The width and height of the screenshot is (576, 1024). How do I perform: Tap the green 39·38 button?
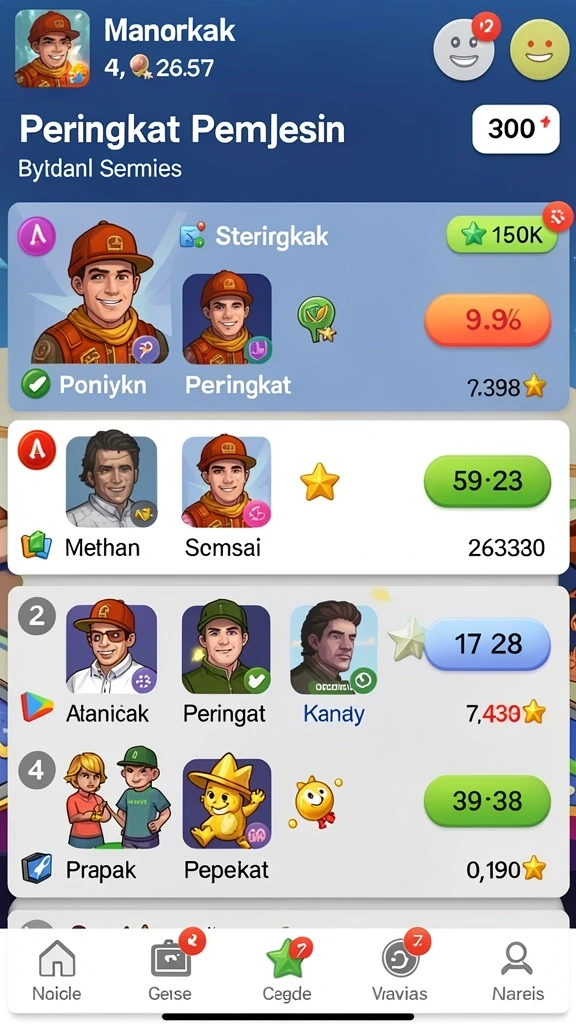pyautogui.click(x=488, y=801)
